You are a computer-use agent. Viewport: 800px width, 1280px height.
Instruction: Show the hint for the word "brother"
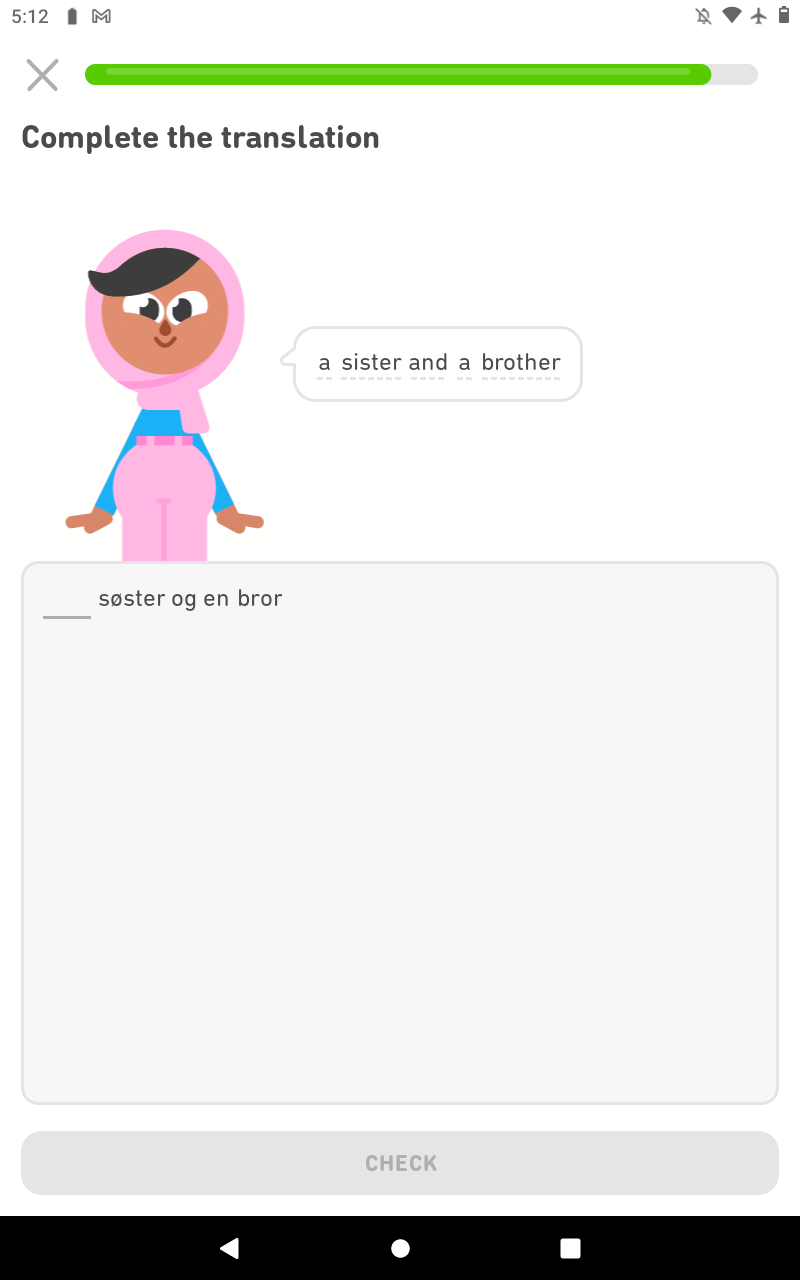click(x=520, y=363)
